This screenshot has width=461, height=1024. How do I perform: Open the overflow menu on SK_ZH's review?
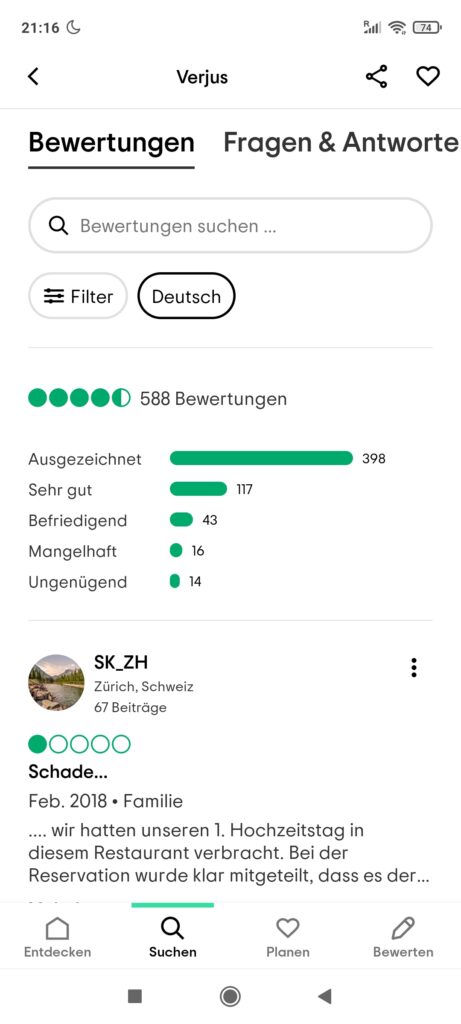point(413,667)
